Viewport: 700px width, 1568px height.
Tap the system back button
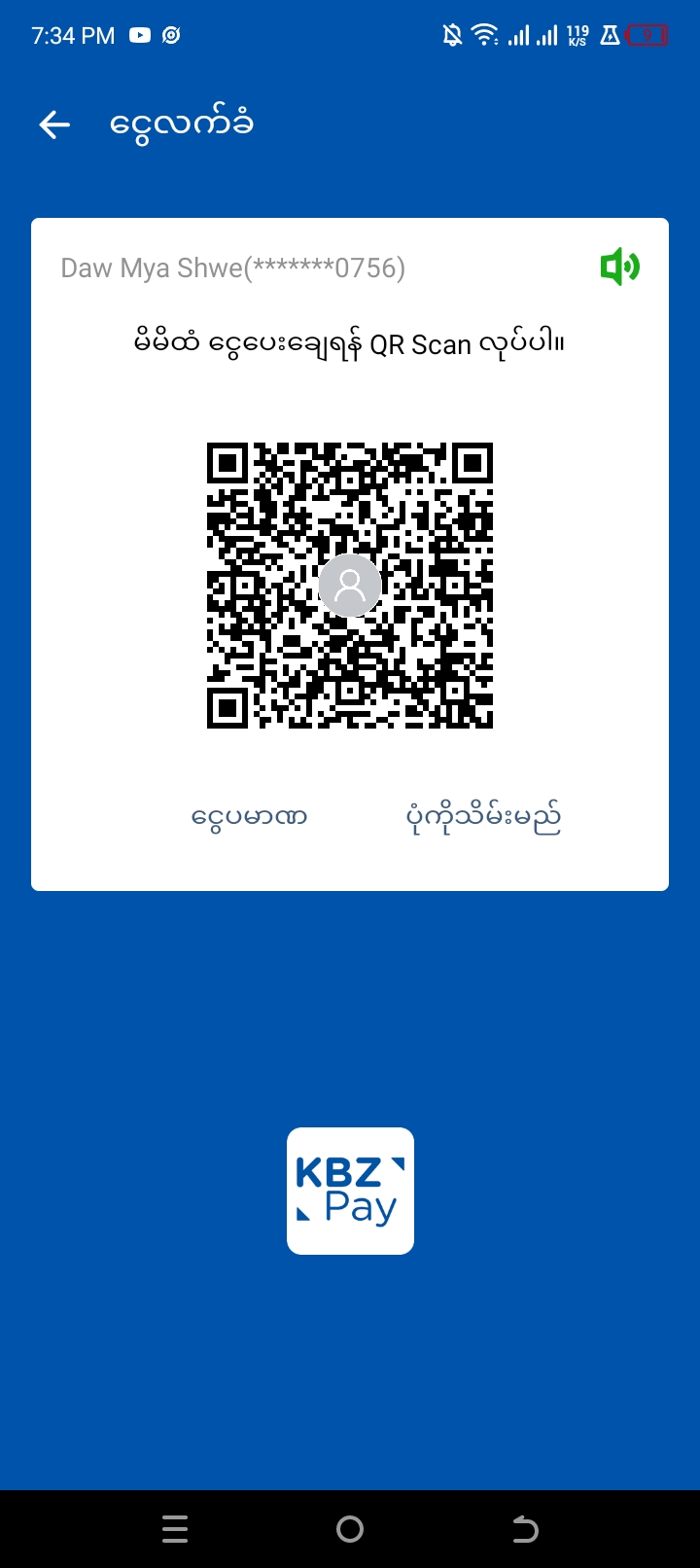525,1529
